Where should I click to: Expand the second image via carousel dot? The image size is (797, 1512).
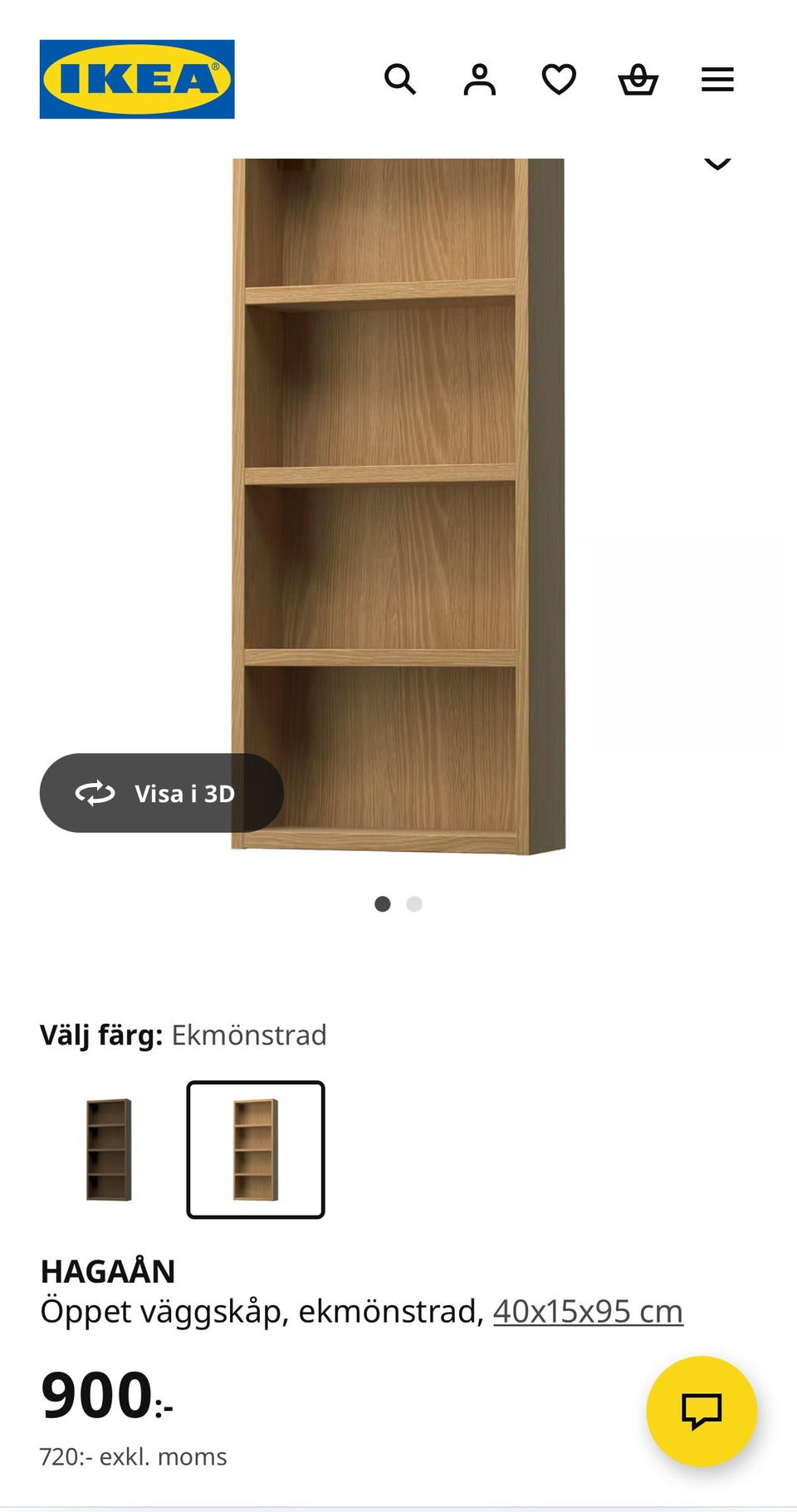pos(414,903)
